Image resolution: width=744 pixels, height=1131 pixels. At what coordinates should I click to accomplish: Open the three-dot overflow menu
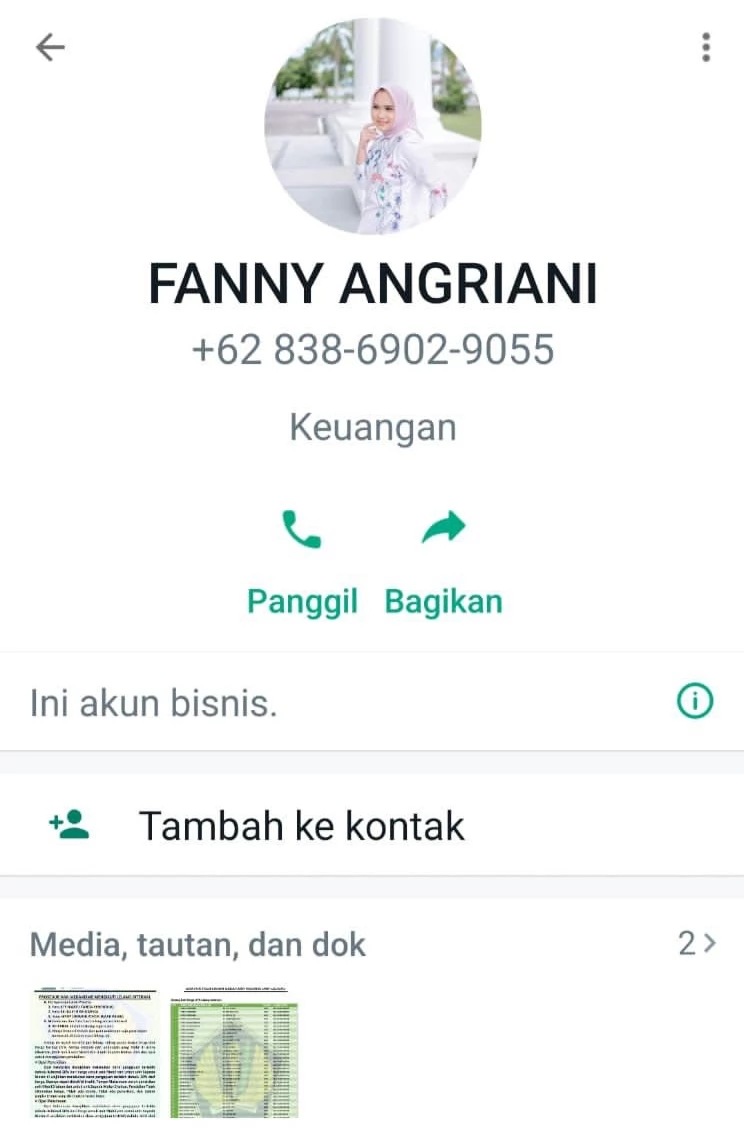[706, 46]
